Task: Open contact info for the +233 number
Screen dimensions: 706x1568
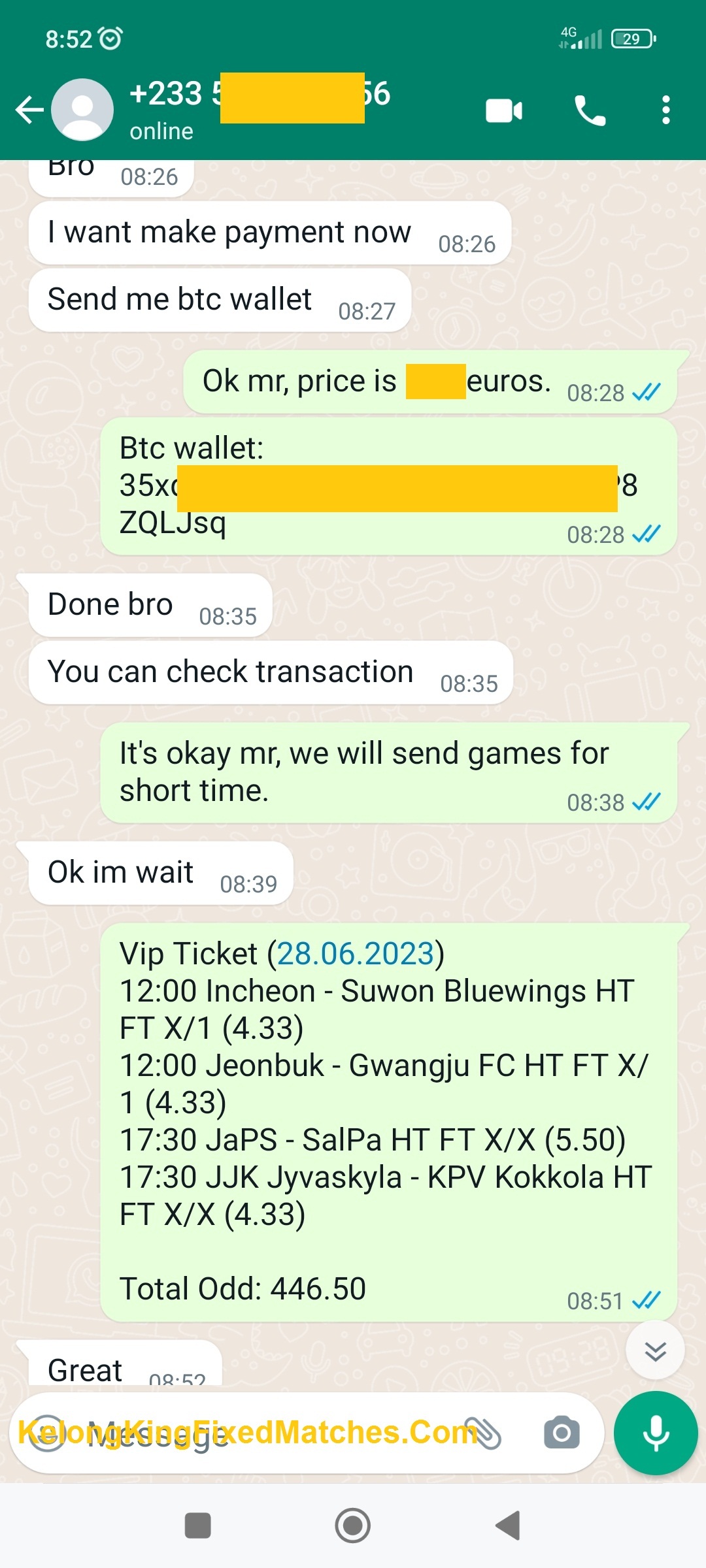Action: click(261, 108)
